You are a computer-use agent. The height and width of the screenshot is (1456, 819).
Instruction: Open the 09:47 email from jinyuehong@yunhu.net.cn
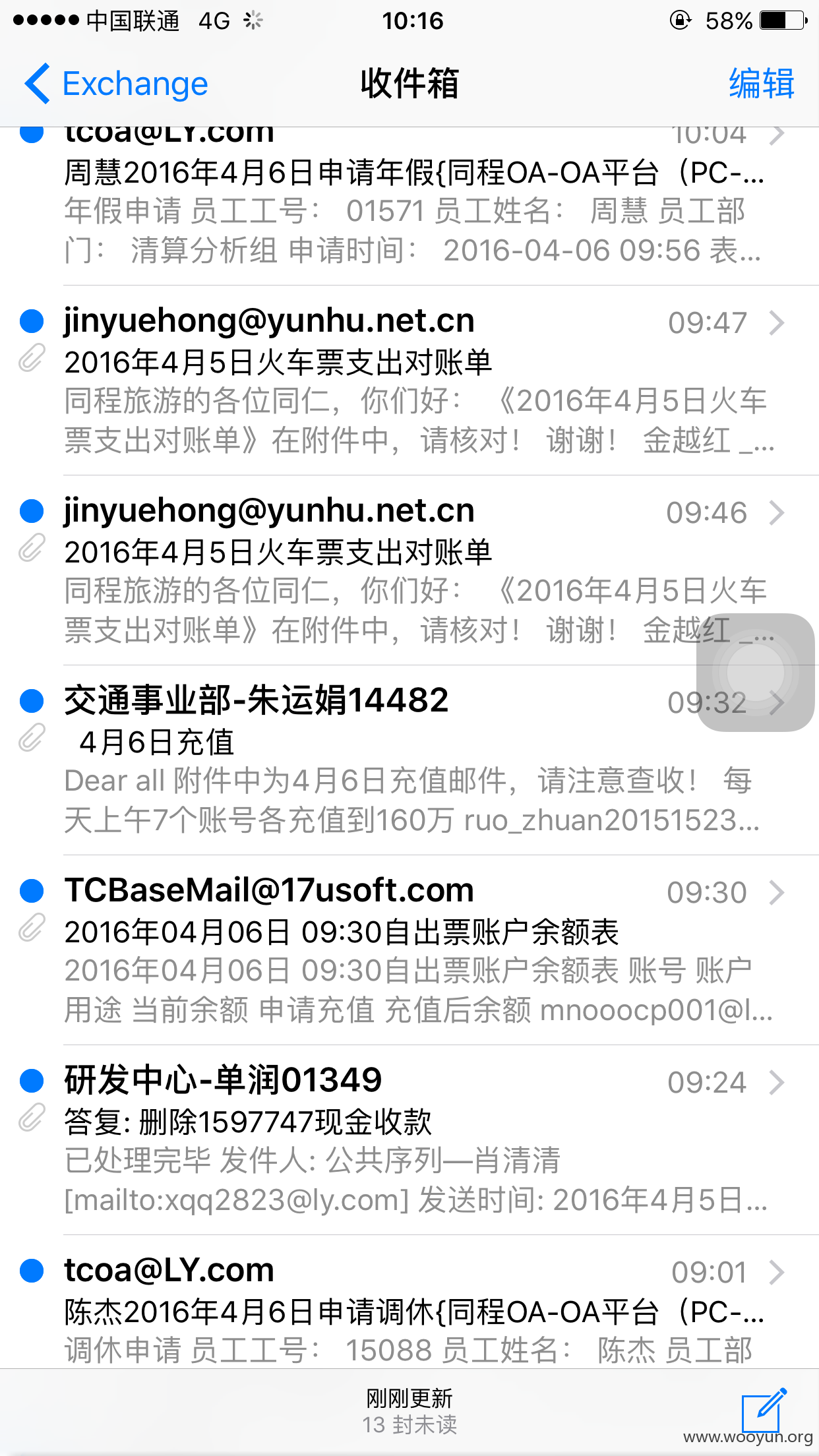point(409,380)
